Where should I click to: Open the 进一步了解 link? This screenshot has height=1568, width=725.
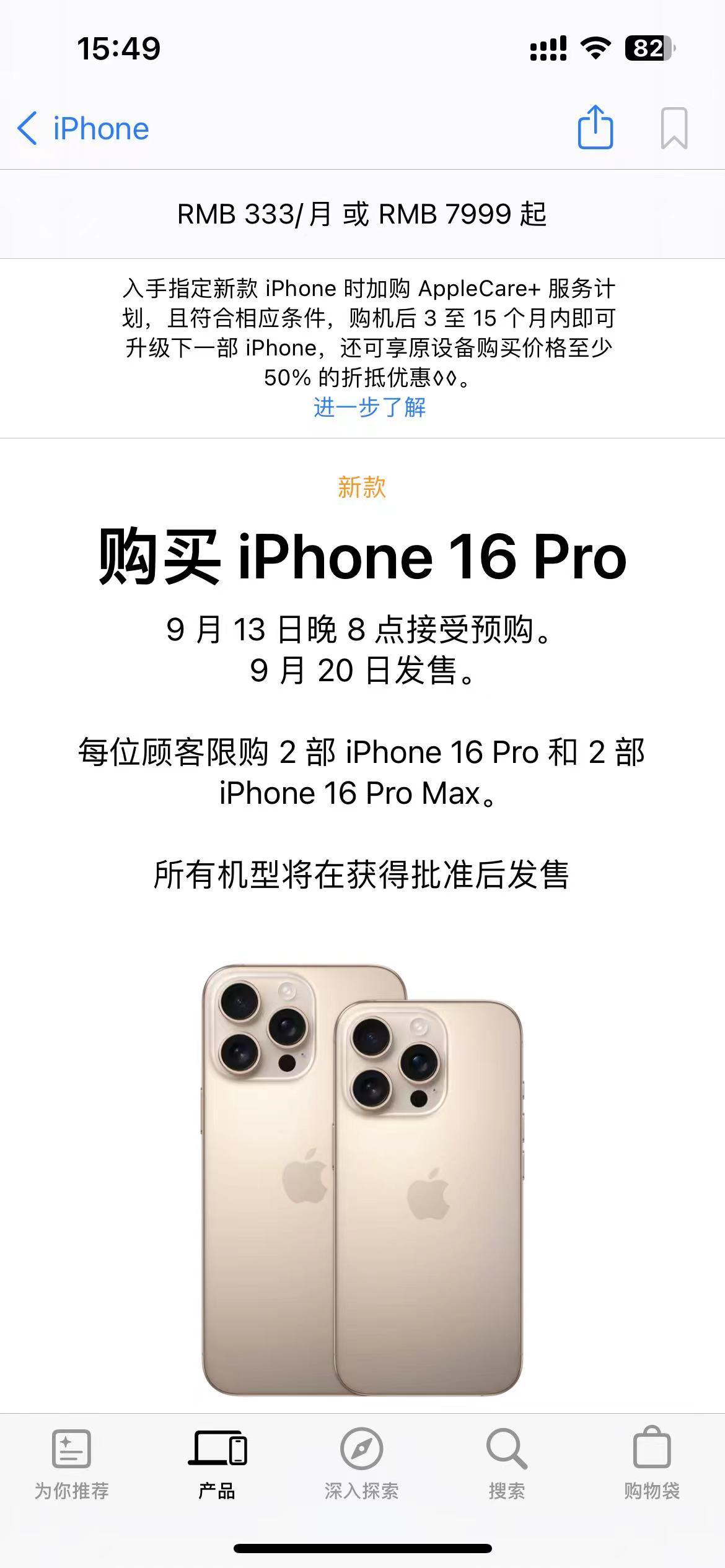(369, 407)
